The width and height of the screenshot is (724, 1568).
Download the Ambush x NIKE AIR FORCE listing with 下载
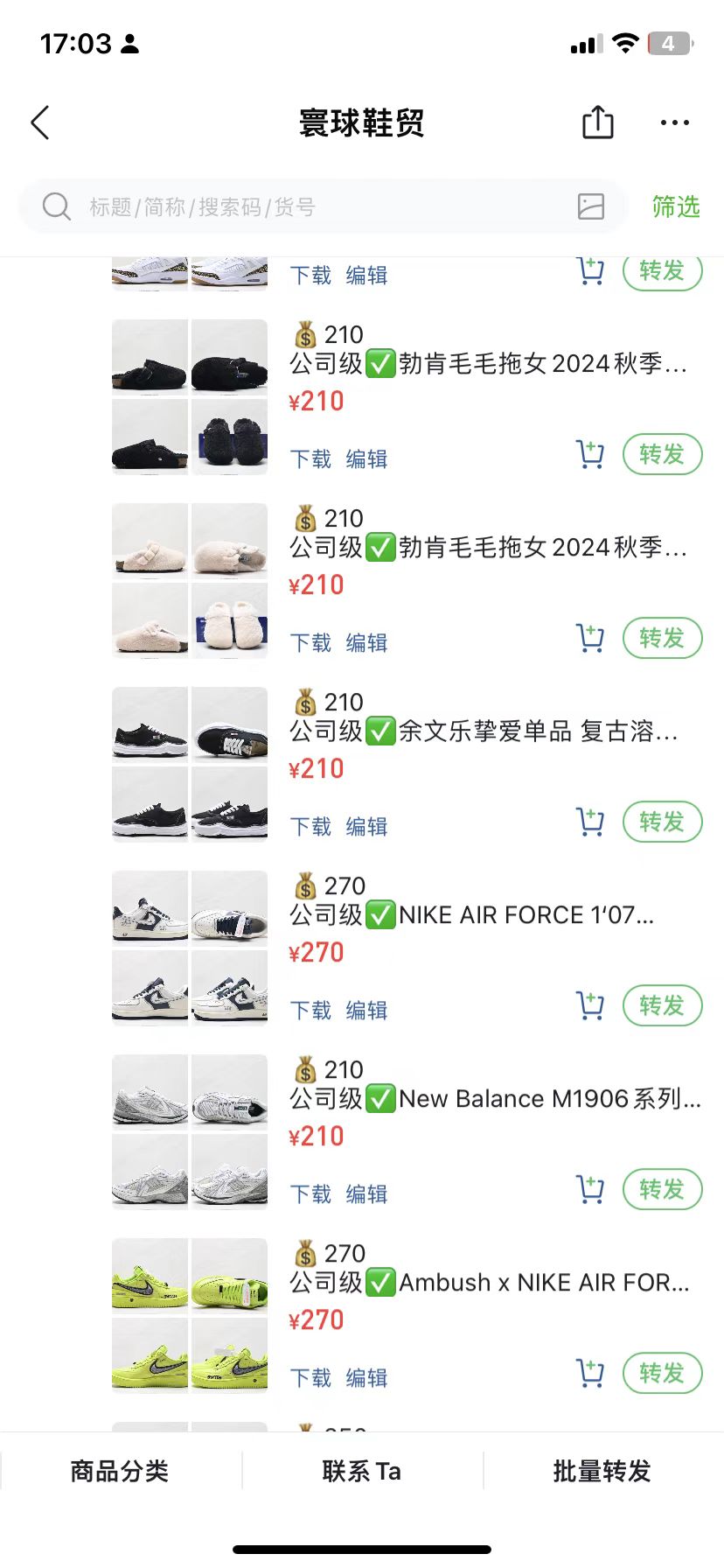310,1377
